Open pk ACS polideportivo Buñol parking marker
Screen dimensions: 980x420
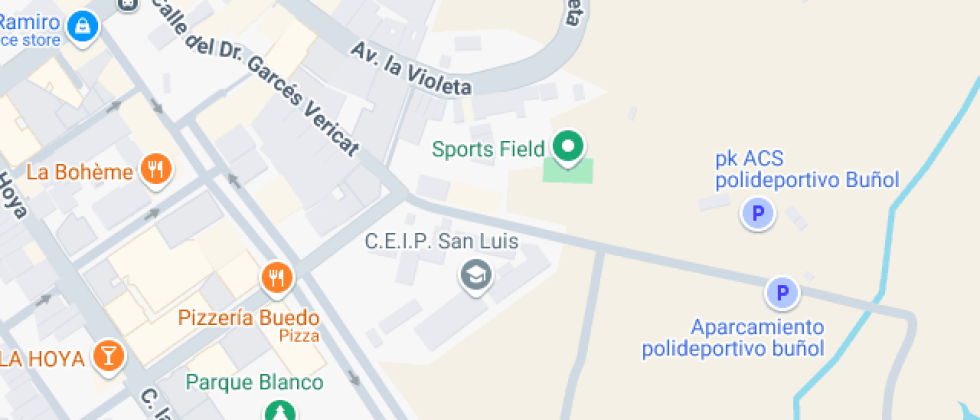(x=757, y=213)
